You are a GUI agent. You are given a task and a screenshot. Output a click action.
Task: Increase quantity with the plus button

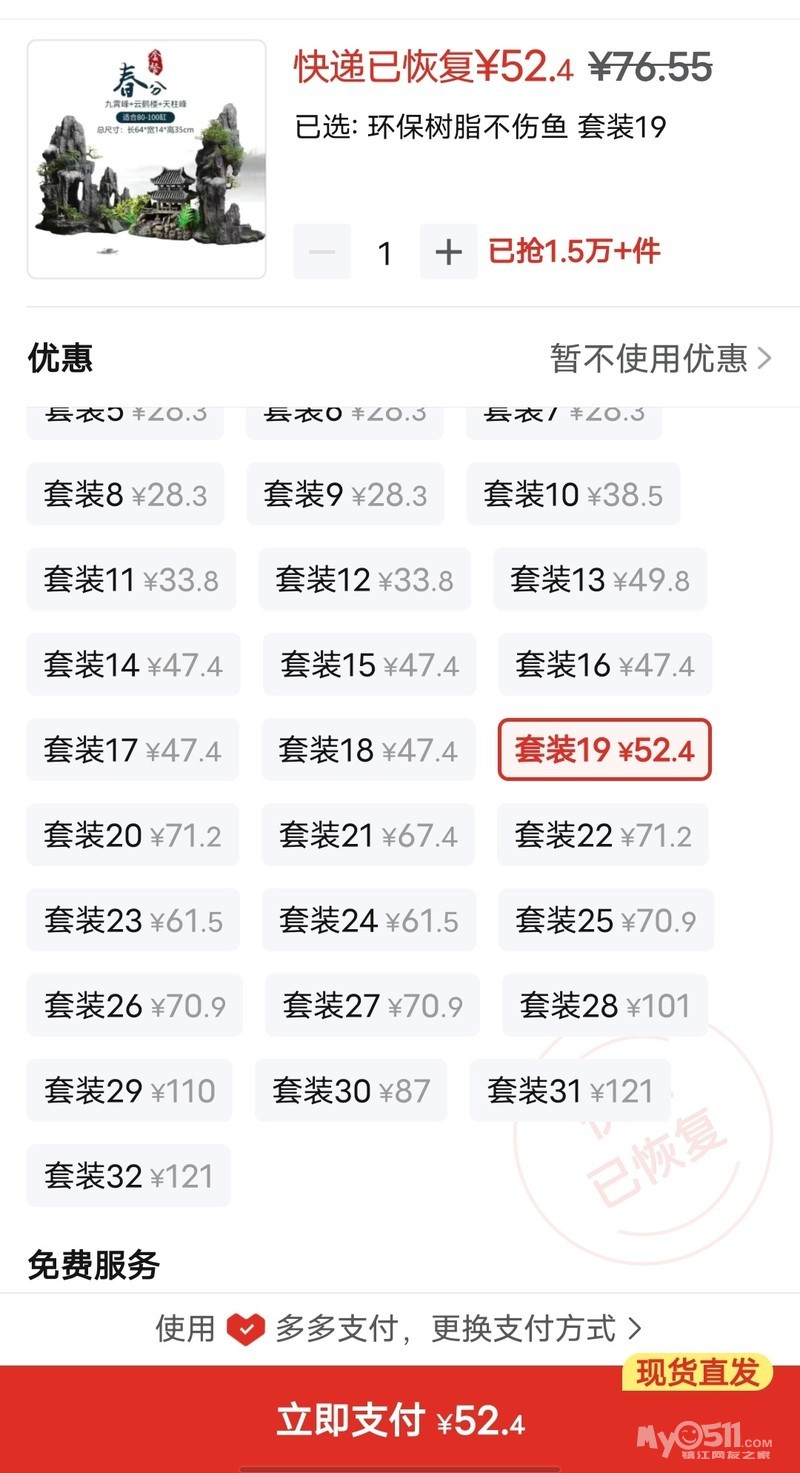point(448,252)
